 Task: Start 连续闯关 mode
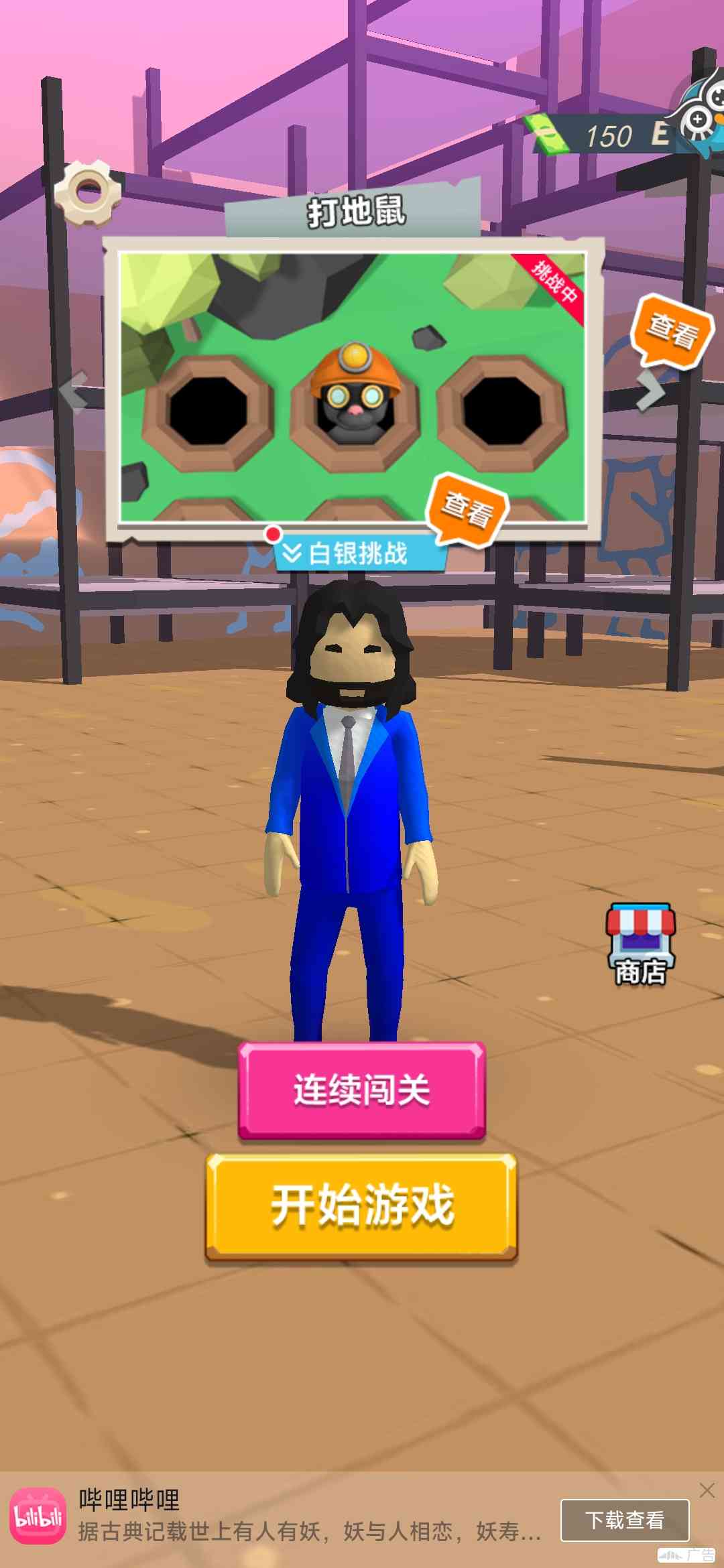pos(362,1090)
